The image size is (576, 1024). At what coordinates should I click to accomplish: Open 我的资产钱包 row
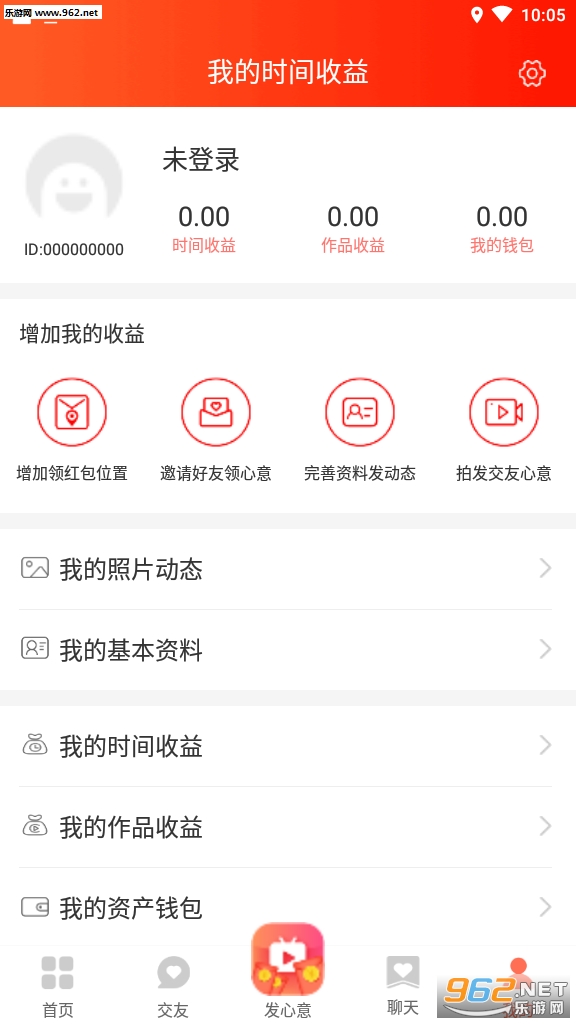pos(288,907)
